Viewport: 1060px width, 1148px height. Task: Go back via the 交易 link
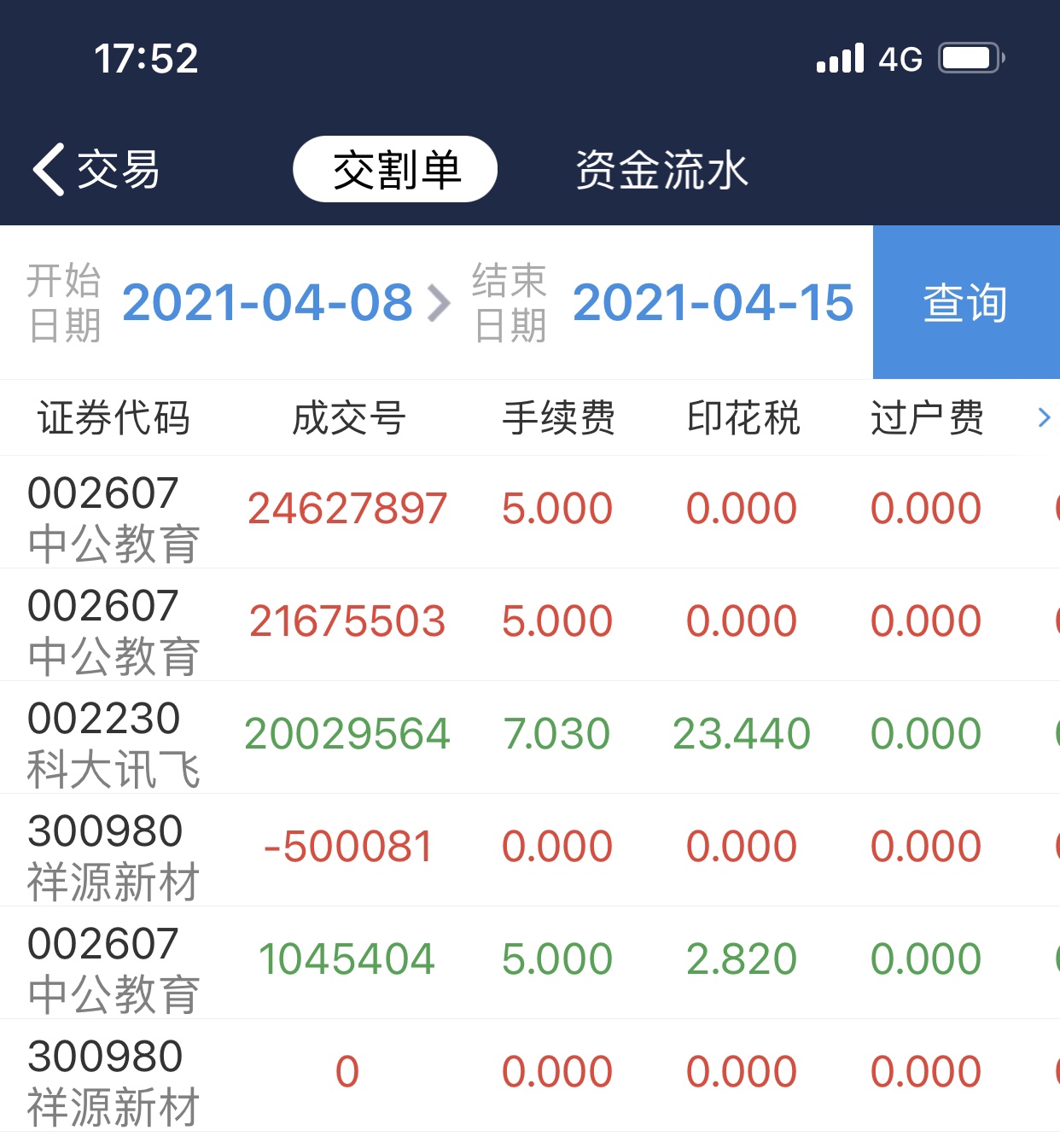click(x=115, y=169)
